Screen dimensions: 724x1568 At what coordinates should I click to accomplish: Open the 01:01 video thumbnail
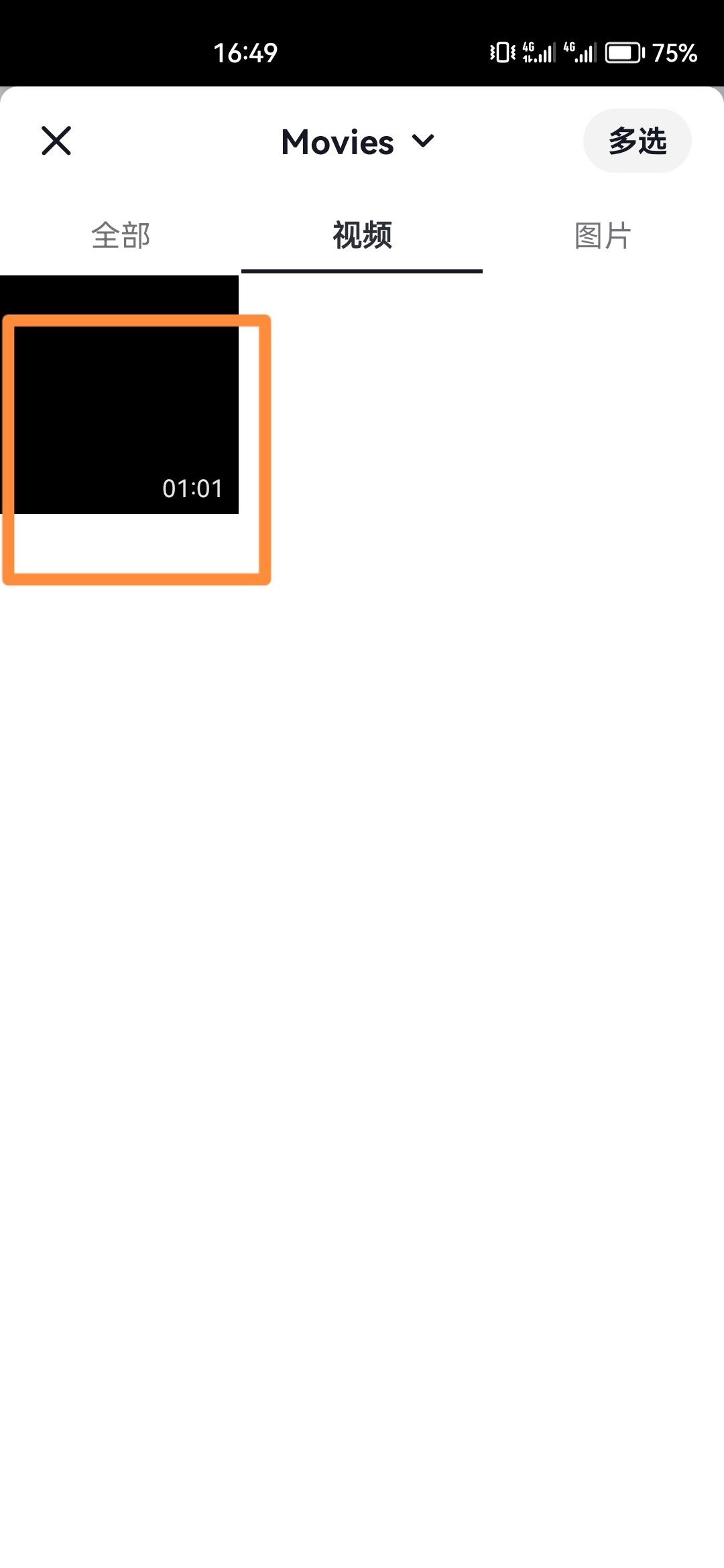[119, 395]
